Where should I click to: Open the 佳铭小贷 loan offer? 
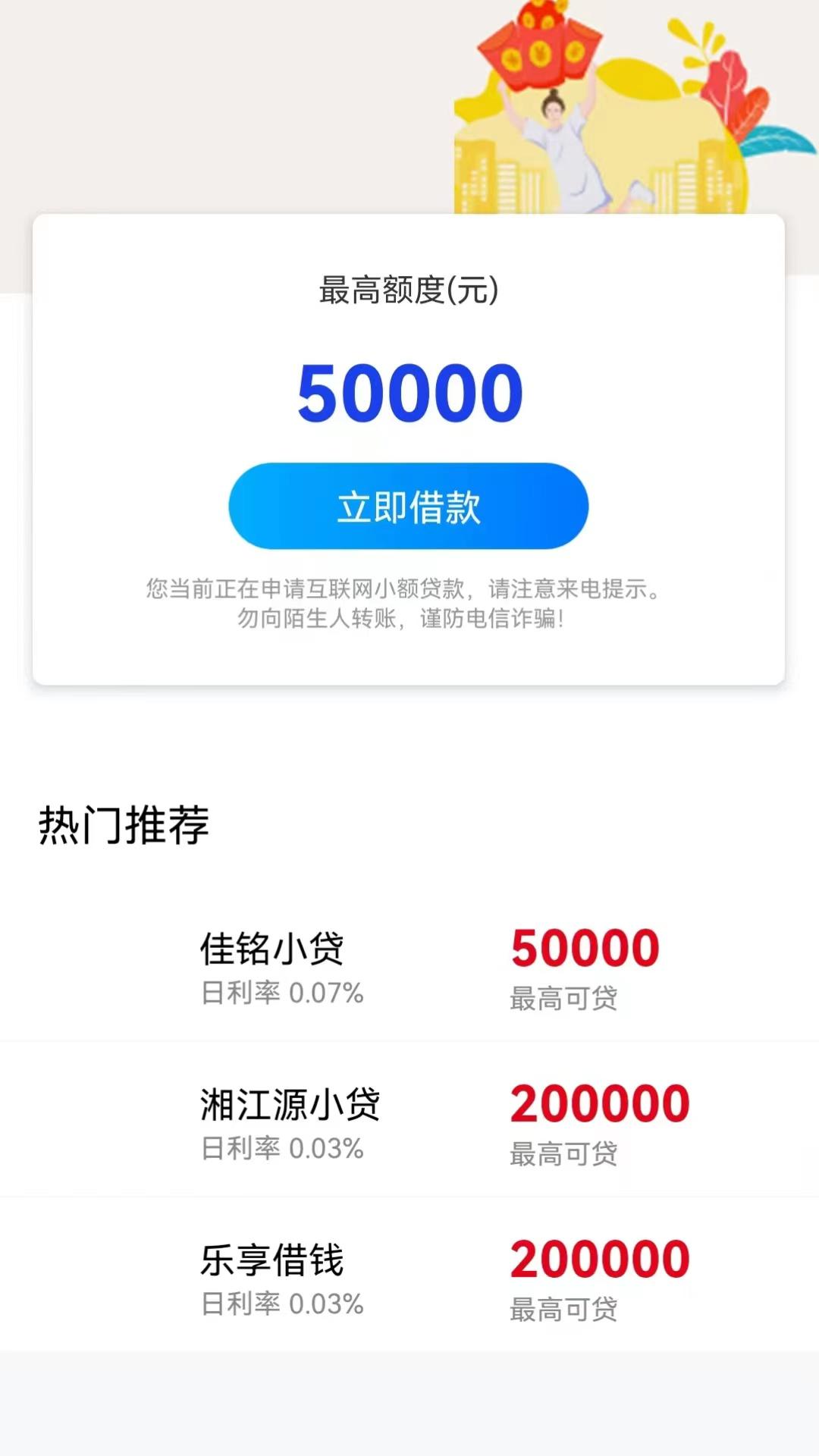(x=409, y=967)
